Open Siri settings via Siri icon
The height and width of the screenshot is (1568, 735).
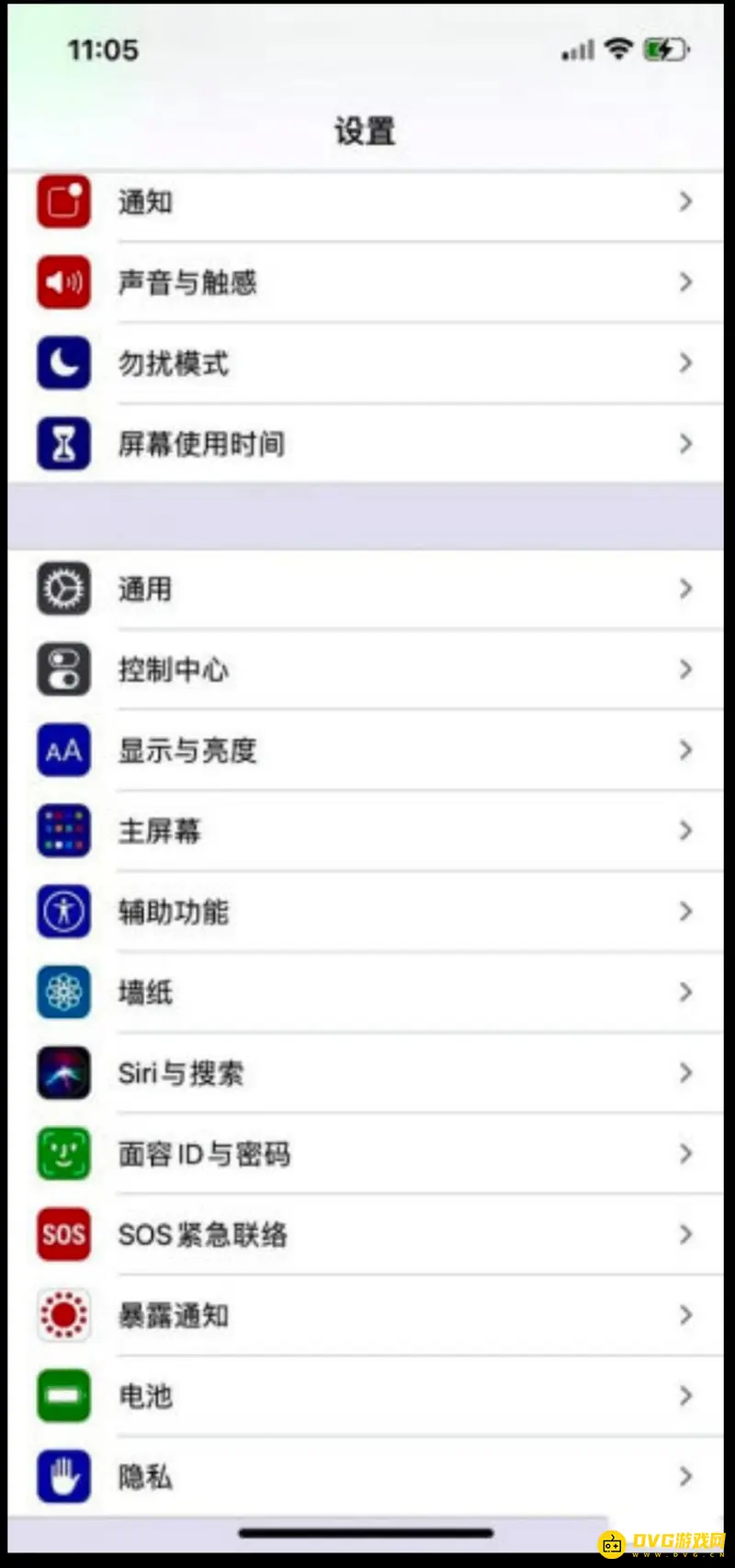(x=62, y=1073)
